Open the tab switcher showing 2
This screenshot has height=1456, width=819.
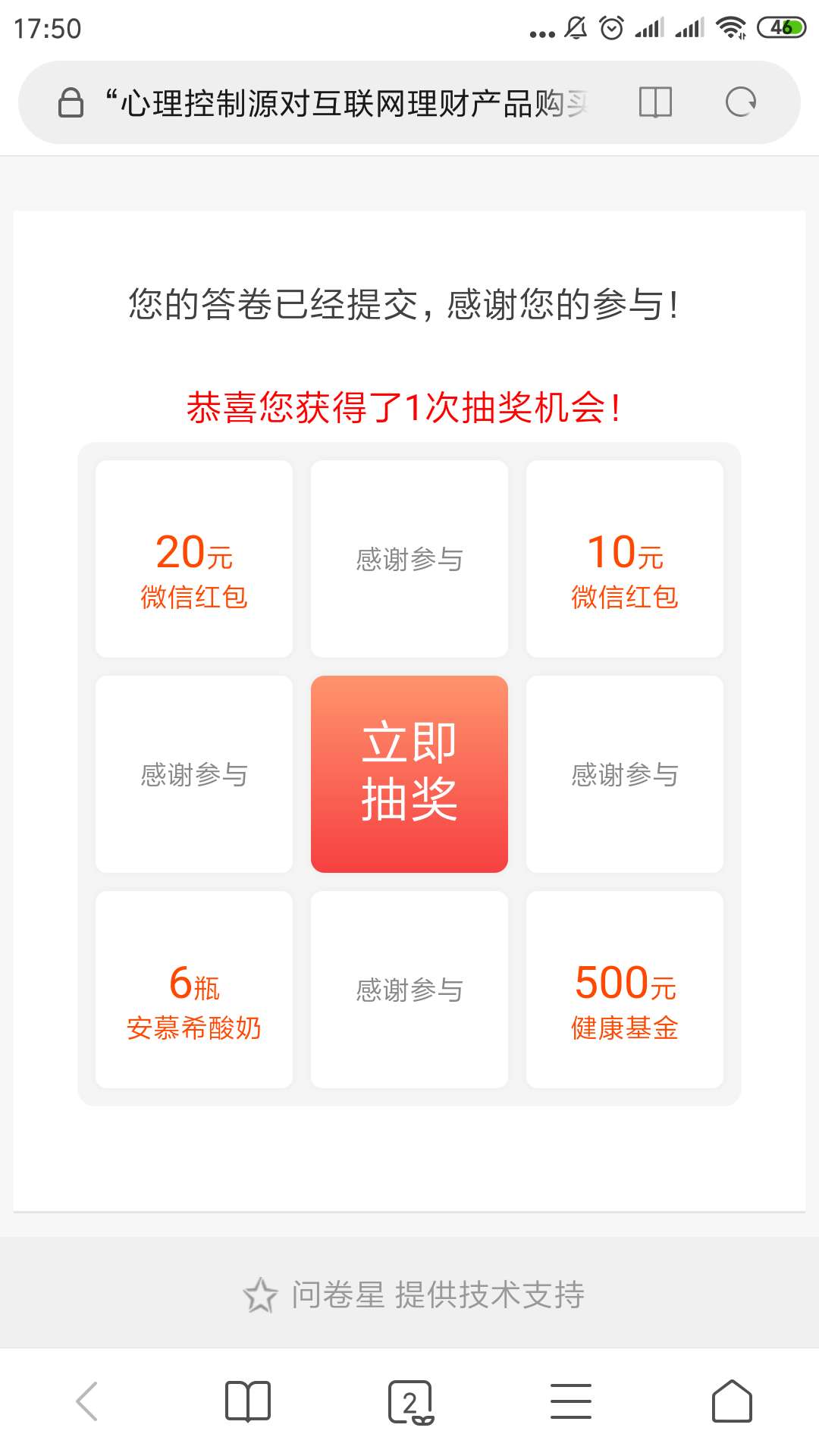(x=410, y=1402)
